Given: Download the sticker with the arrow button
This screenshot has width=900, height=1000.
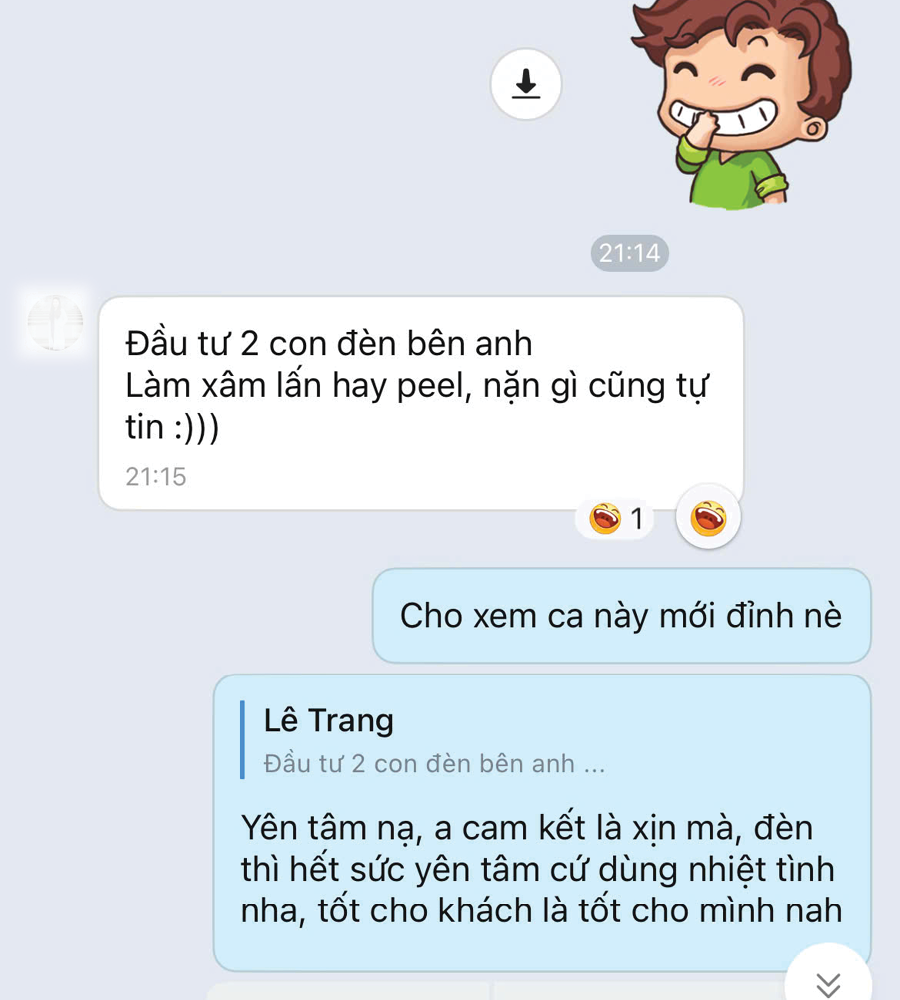Looking at the screenshot, I should coord(526,85).
